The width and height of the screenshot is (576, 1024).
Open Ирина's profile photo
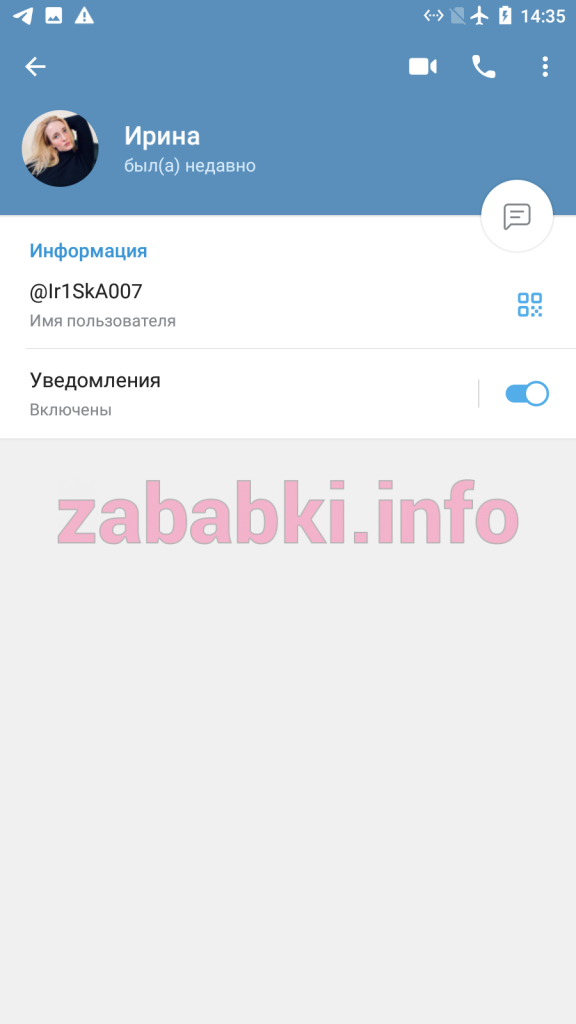click(60, 148)
